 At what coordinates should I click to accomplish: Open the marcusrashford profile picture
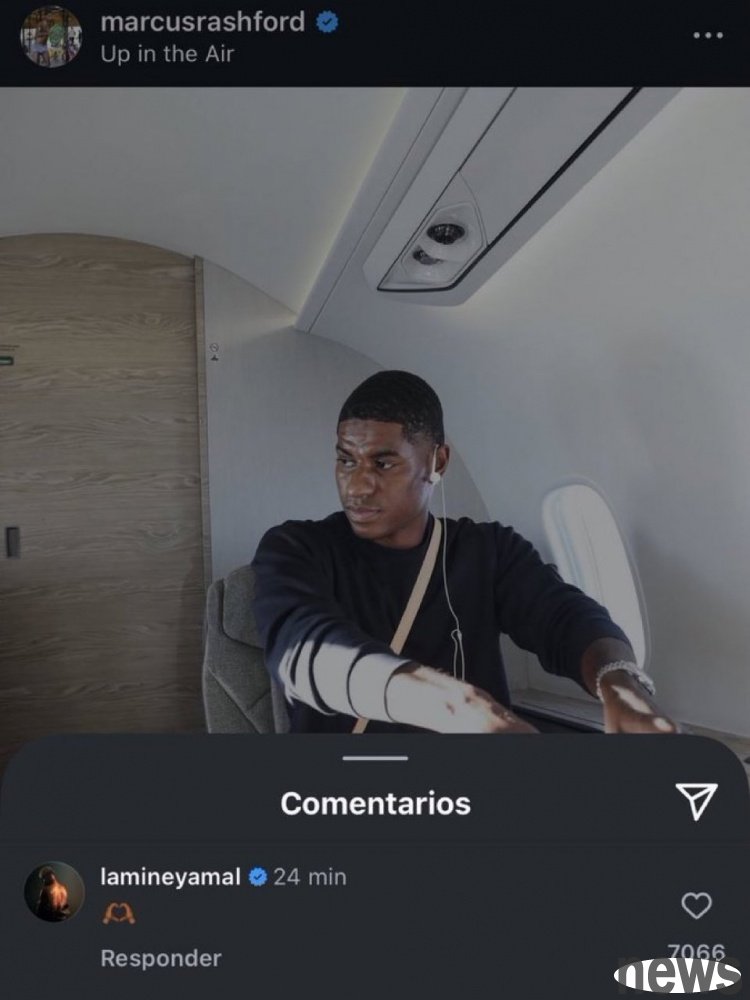(51, 37)
